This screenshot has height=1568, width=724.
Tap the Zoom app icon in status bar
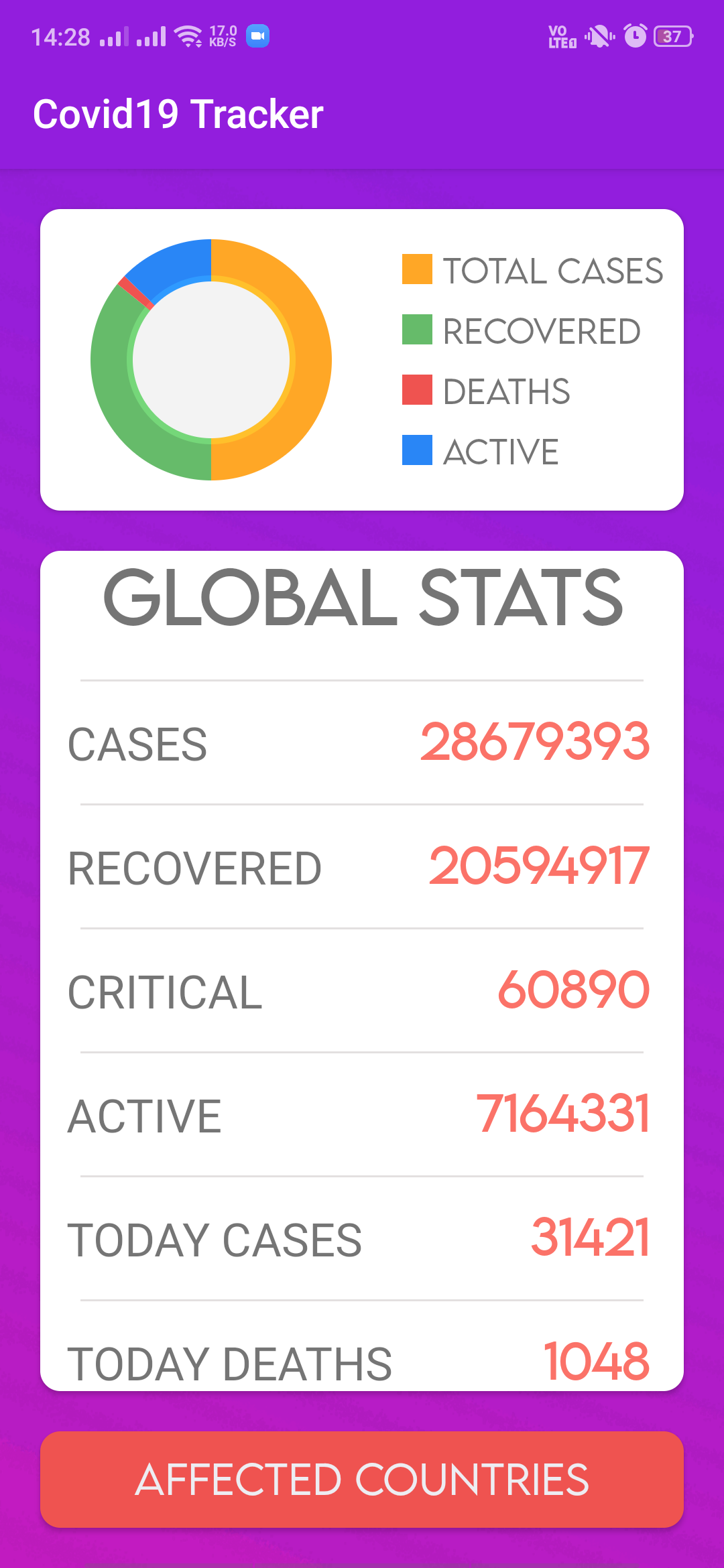(257, 37)
